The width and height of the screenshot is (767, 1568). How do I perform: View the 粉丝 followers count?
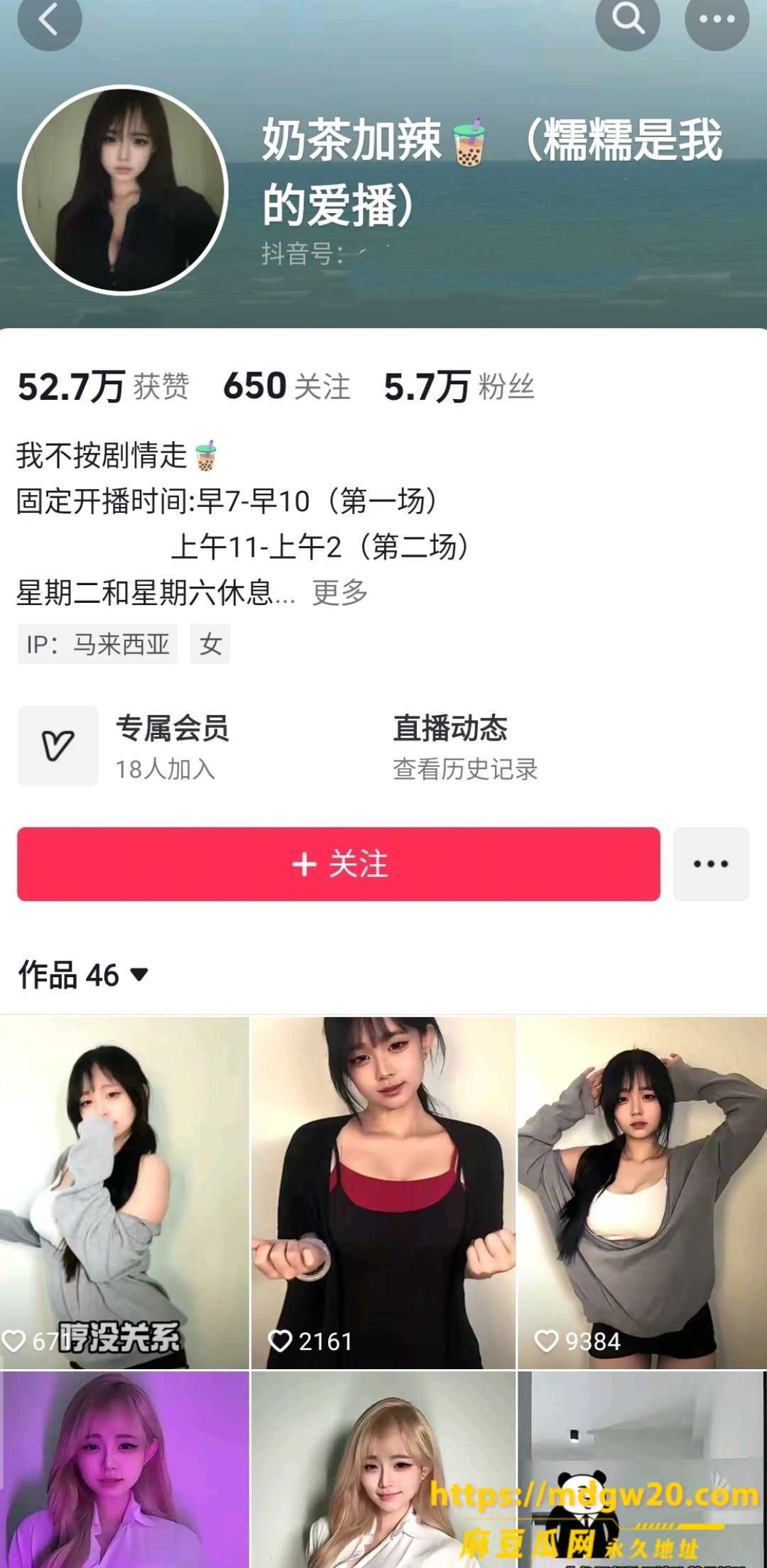pos(459,387)
